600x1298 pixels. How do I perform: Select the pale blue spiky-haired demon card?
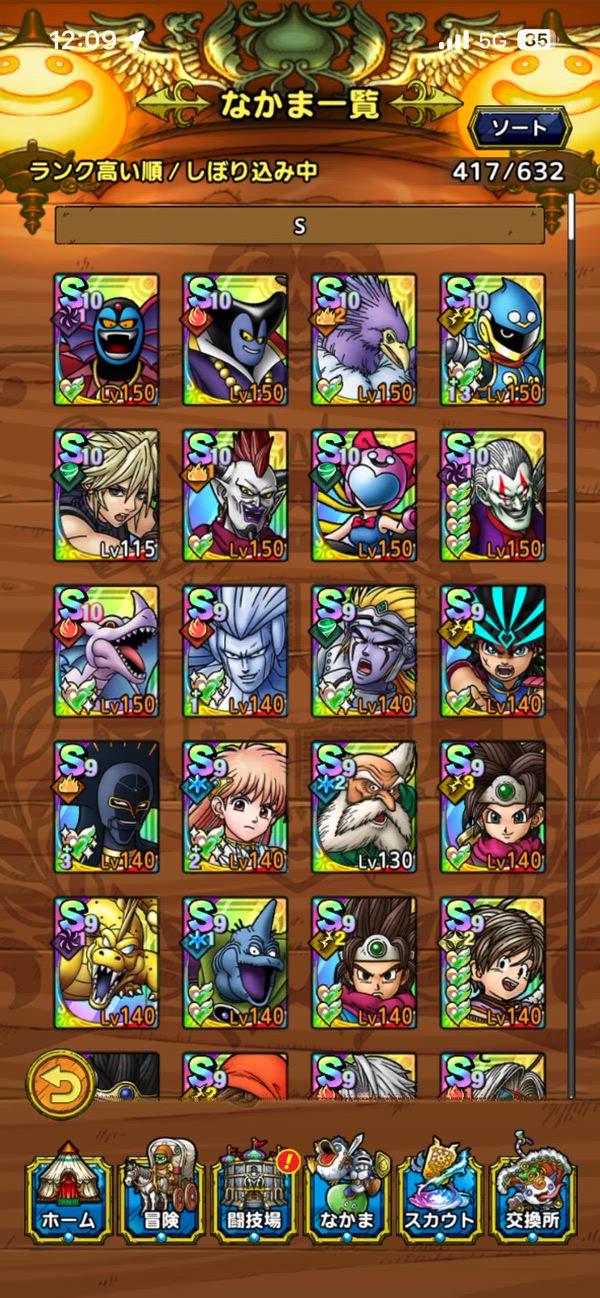pos(235,651)
